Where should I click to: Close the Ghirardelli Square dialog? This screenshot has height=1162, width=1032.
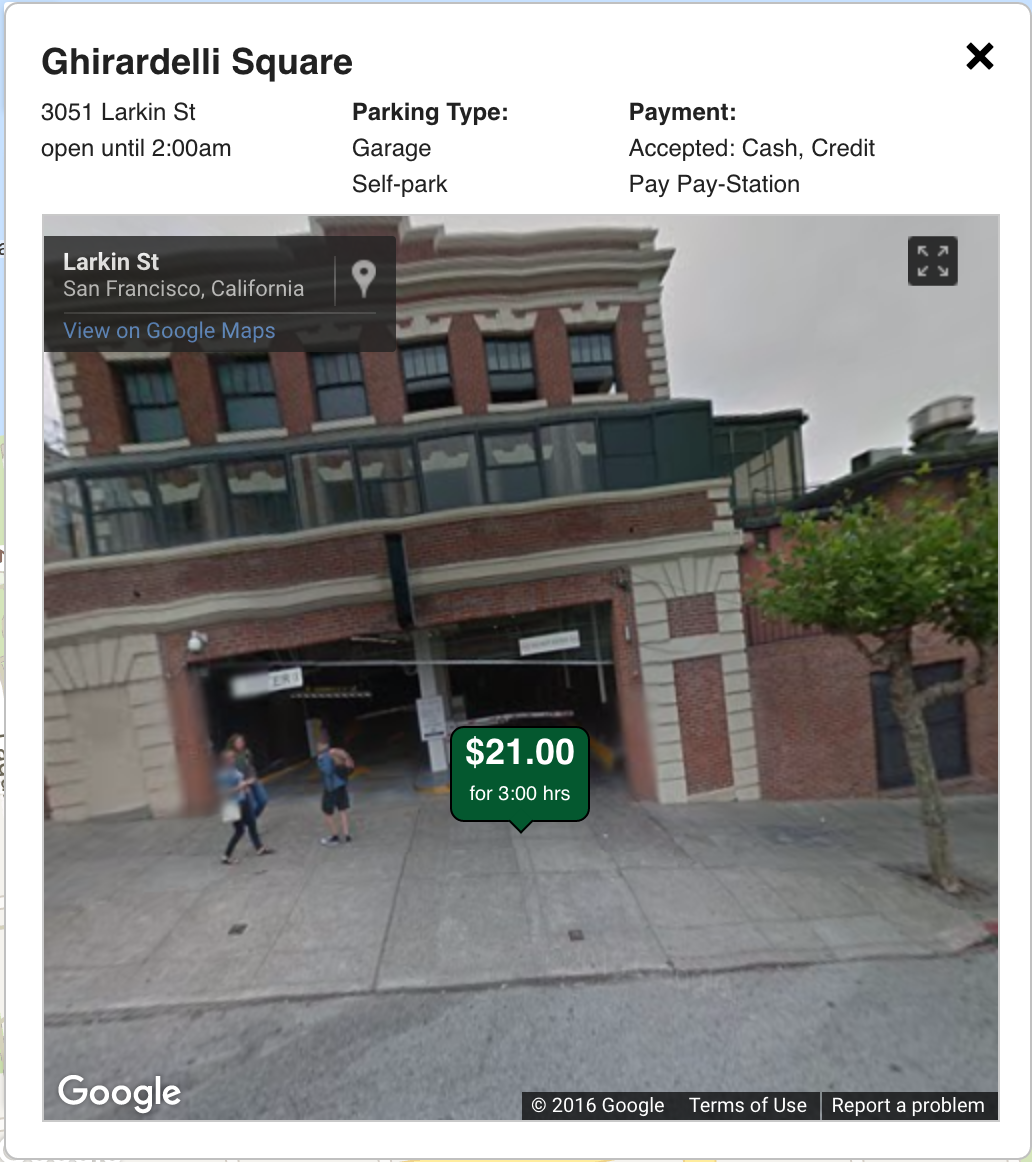[x=979, y=57]
